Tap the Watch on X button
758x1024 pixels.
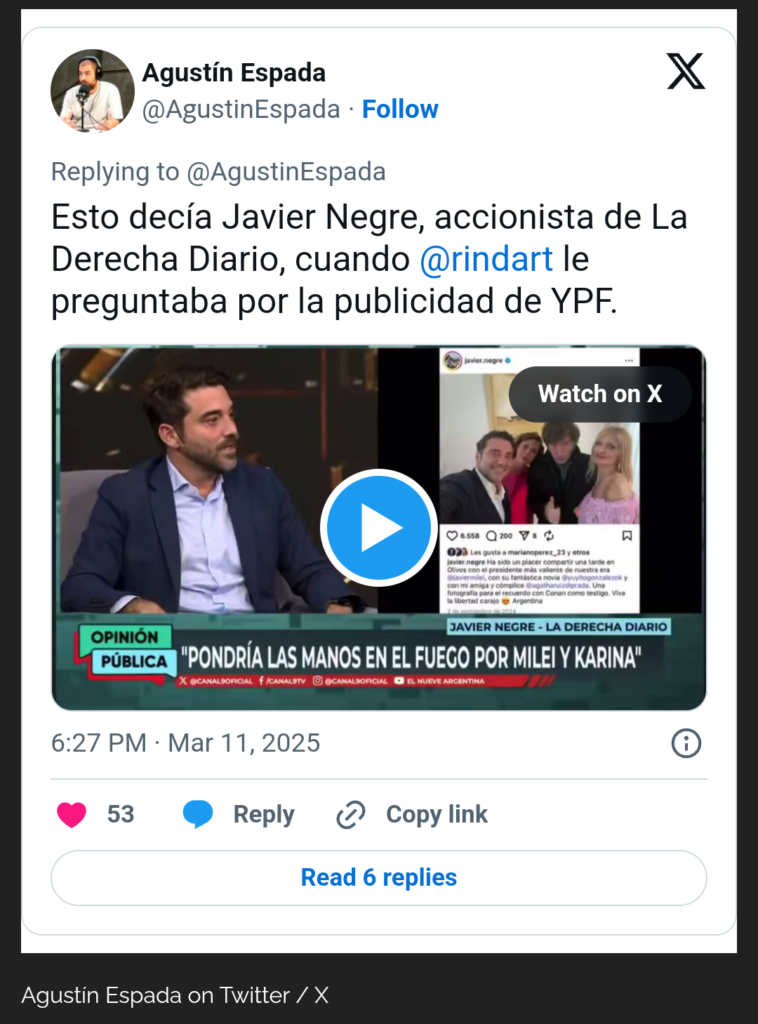599,394
